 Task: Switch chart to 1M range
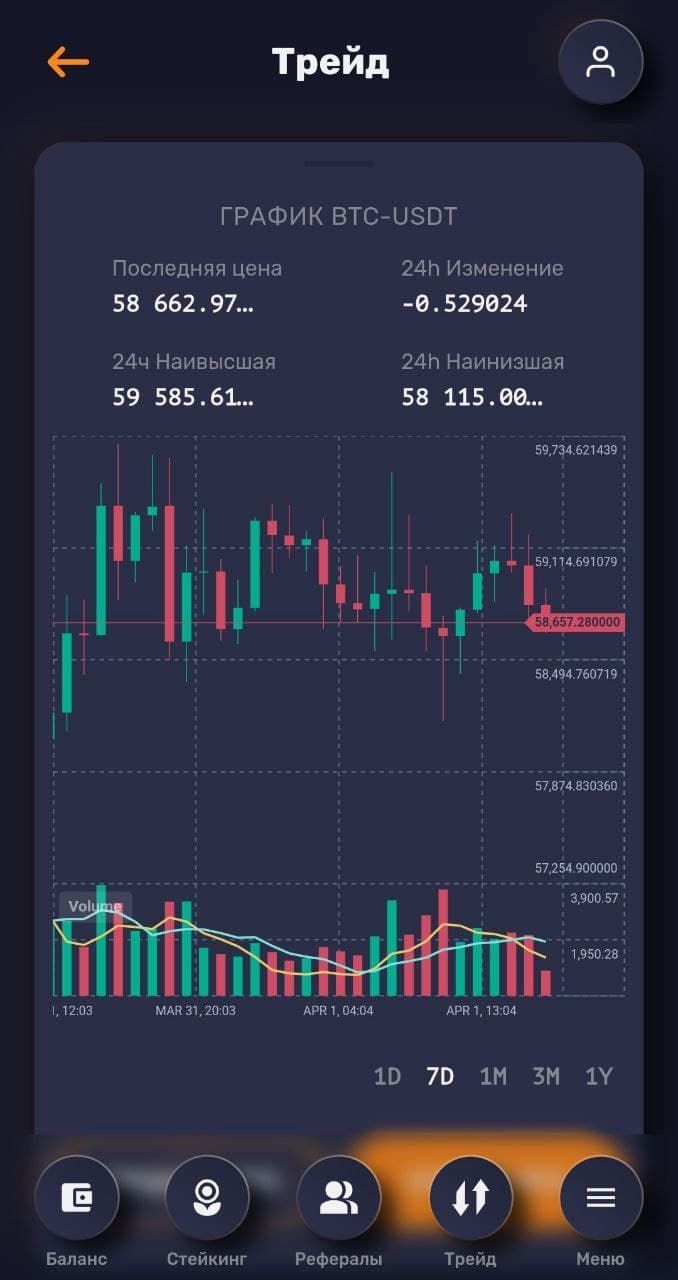point(493,1076)
